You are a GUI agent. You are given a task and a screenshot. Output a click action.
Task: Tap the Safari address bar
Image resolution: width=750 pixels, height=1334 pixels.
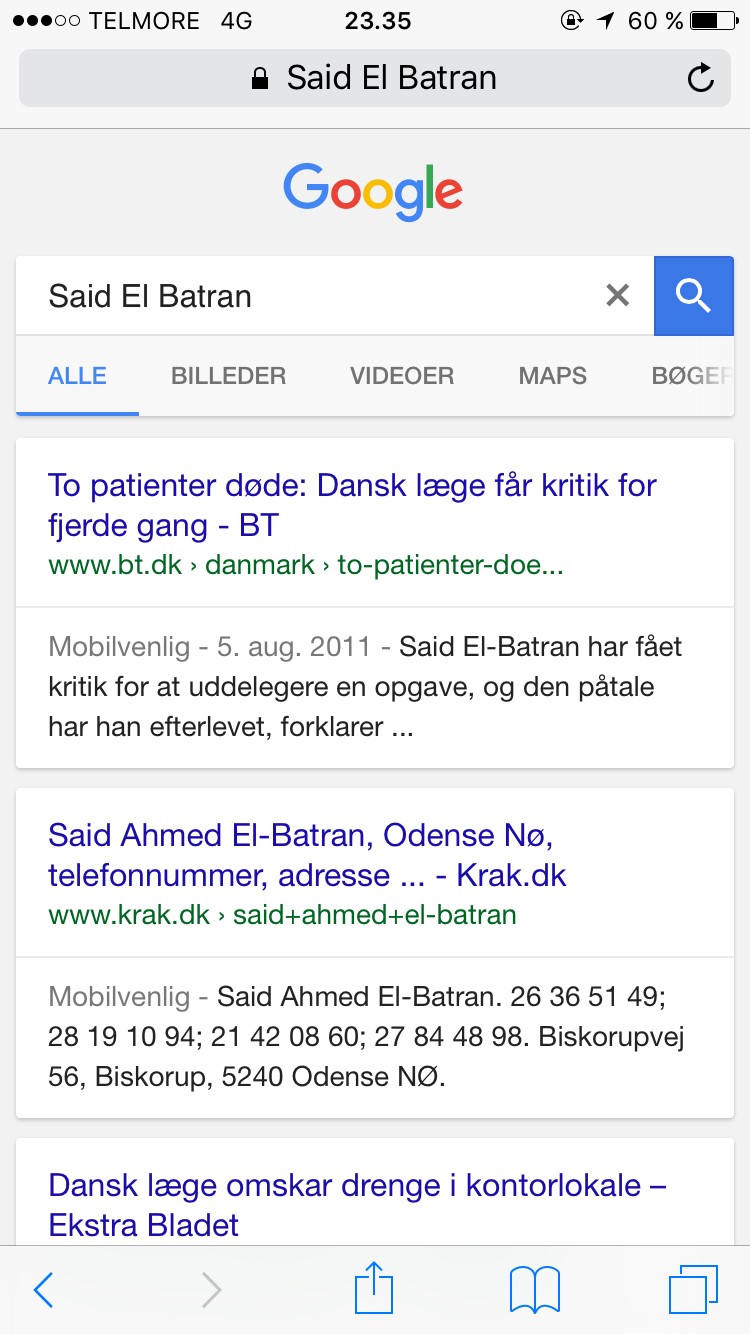click(374, 78)
